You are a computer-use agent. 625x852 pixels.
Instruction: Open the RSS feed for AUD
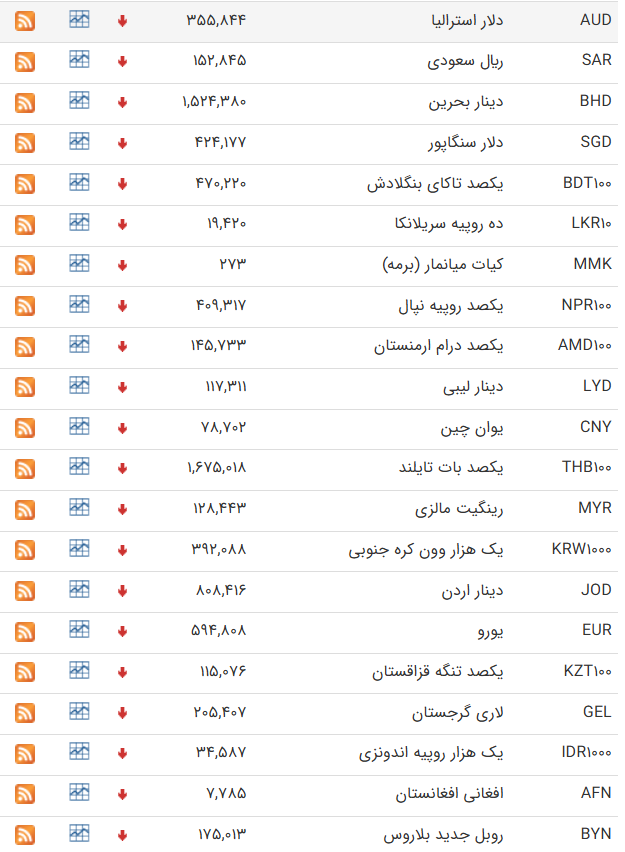coord(25,20)
